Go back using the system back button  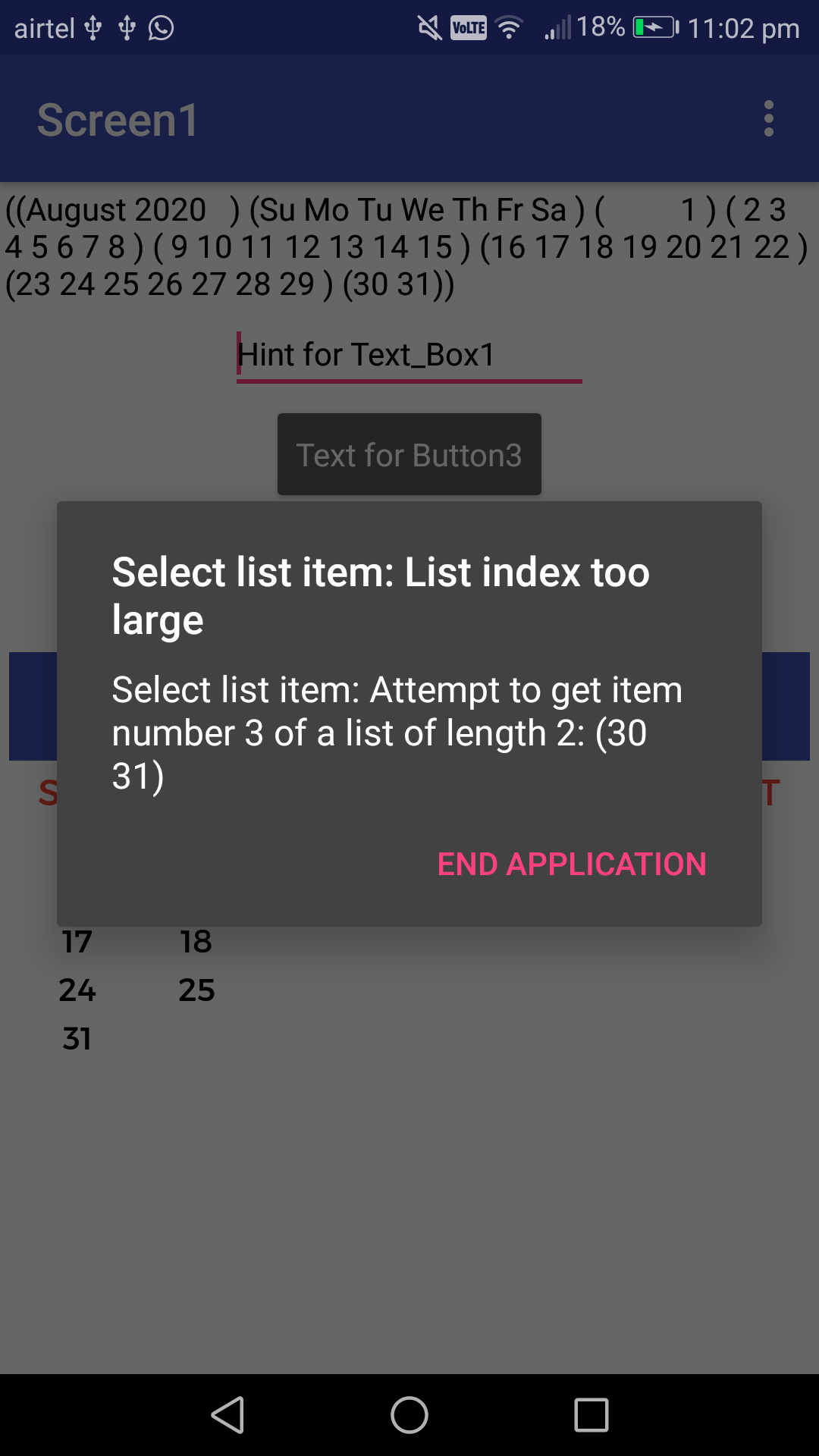pos(227,1415)
